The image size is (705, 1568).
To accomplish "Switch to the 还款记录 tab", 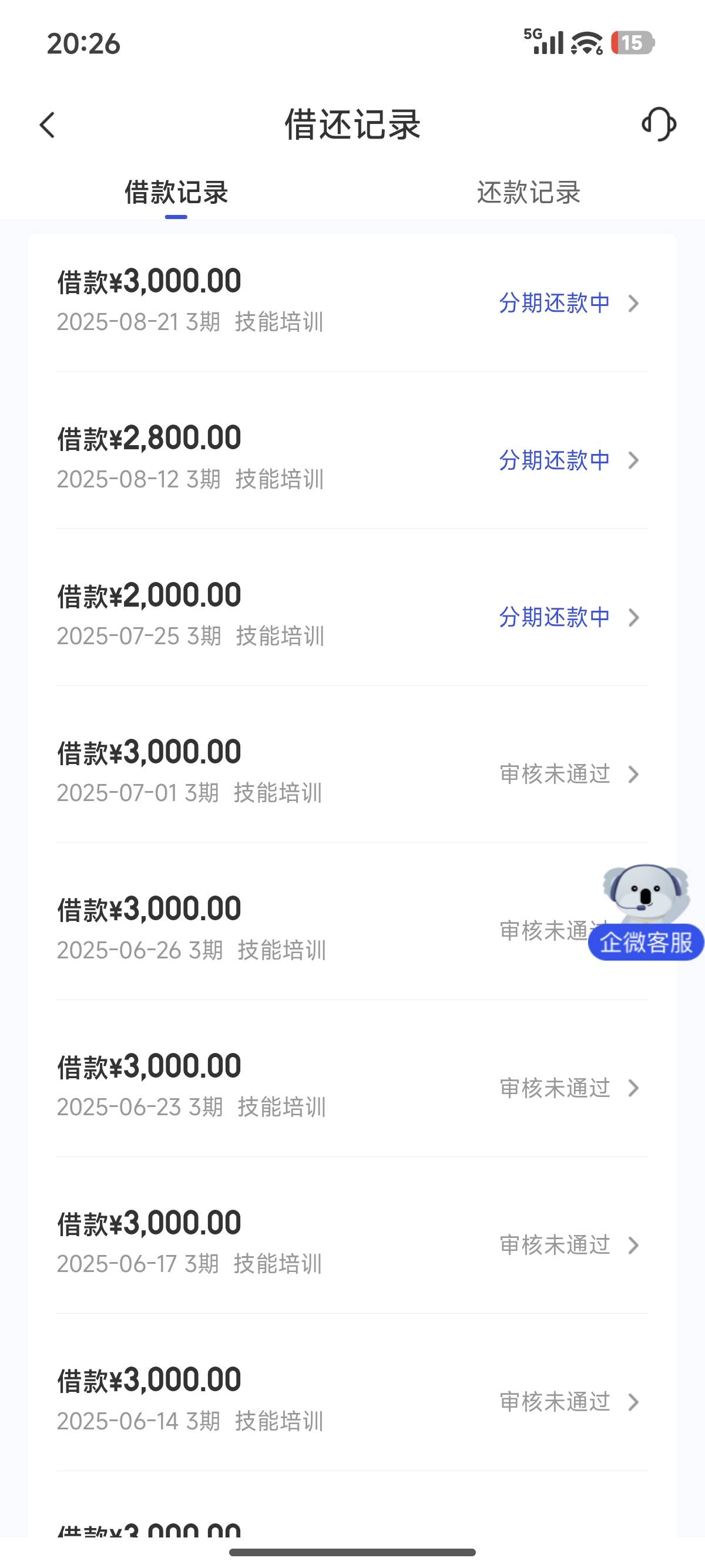I will click(x=528, y=193).
